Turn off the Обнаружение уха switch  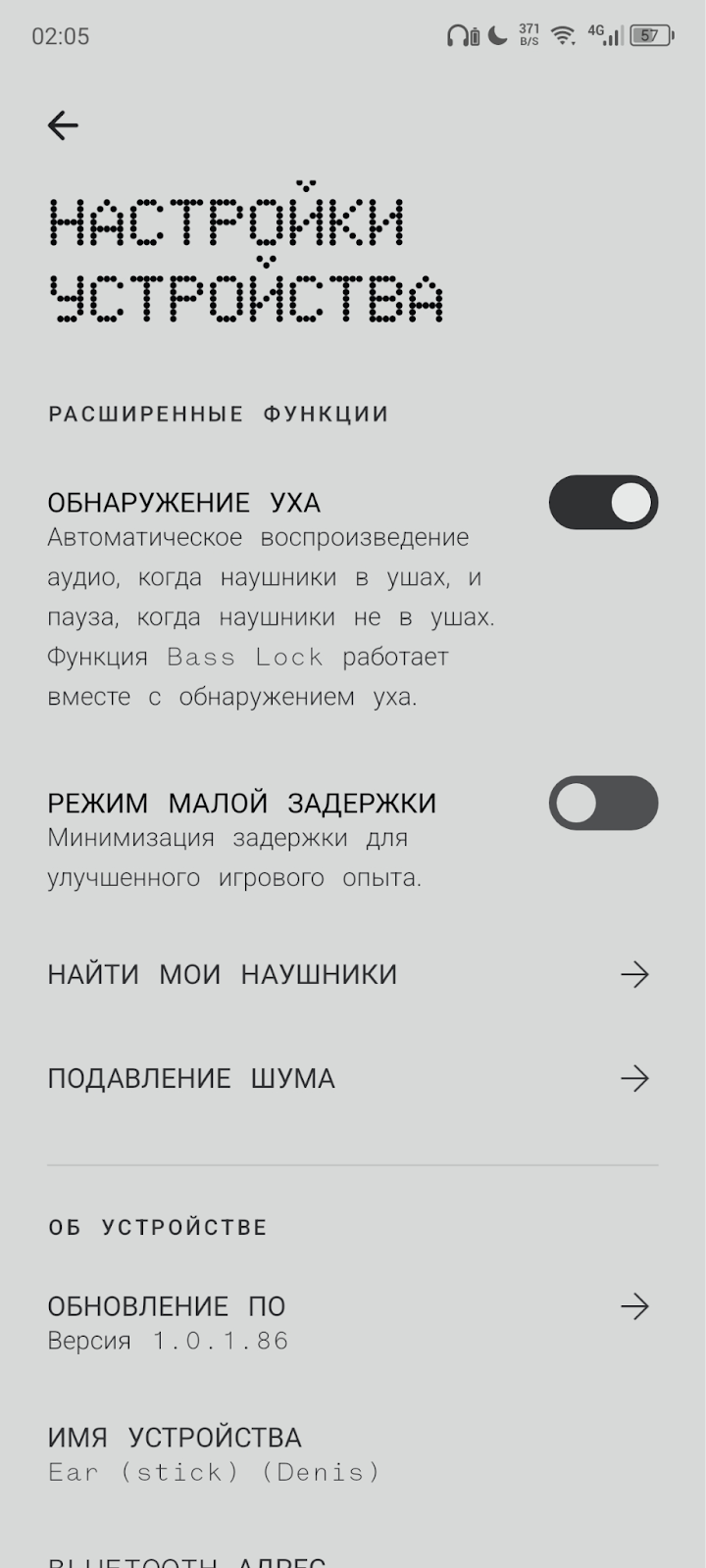[x=603, y=503]
